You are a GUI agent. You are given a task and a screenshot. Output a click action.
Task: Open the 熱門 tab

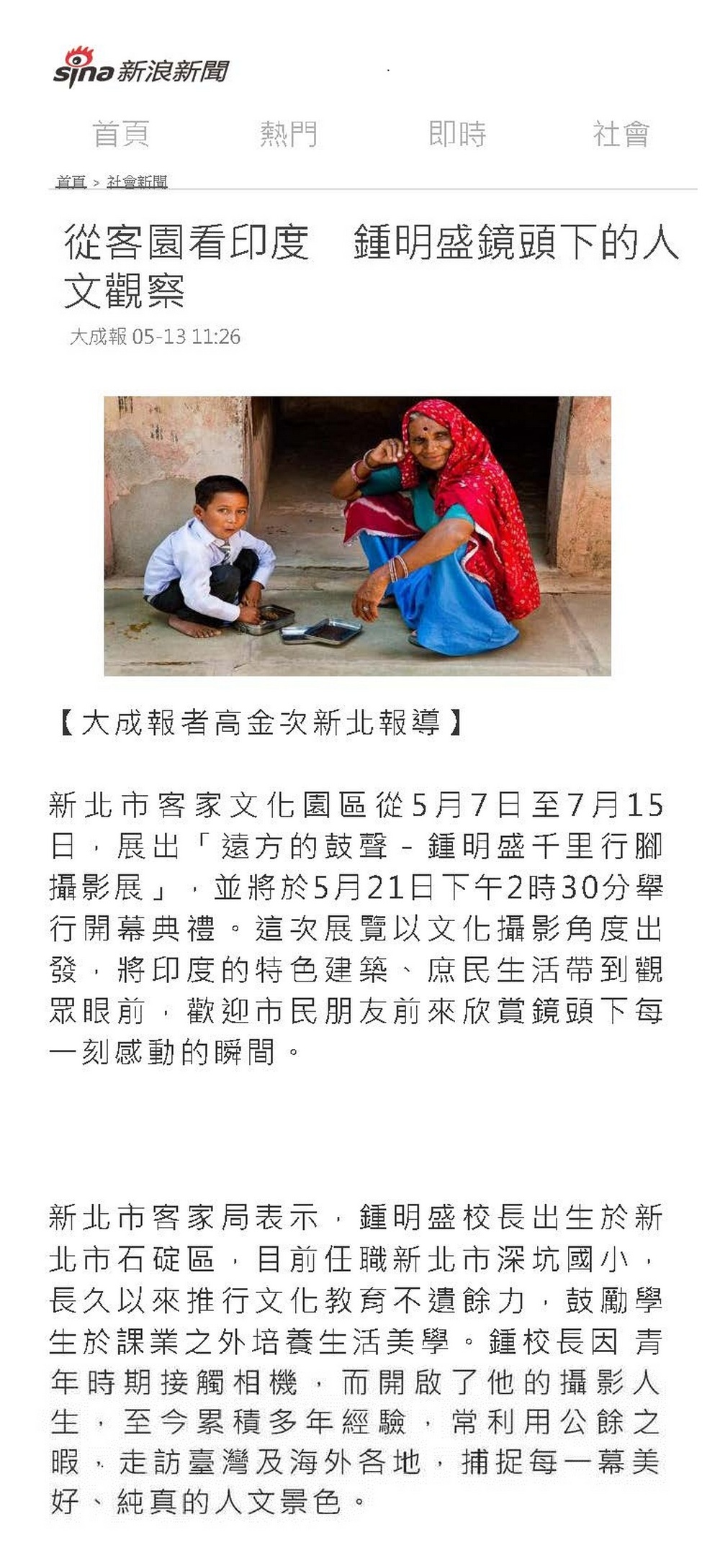[x=289, y=134]
